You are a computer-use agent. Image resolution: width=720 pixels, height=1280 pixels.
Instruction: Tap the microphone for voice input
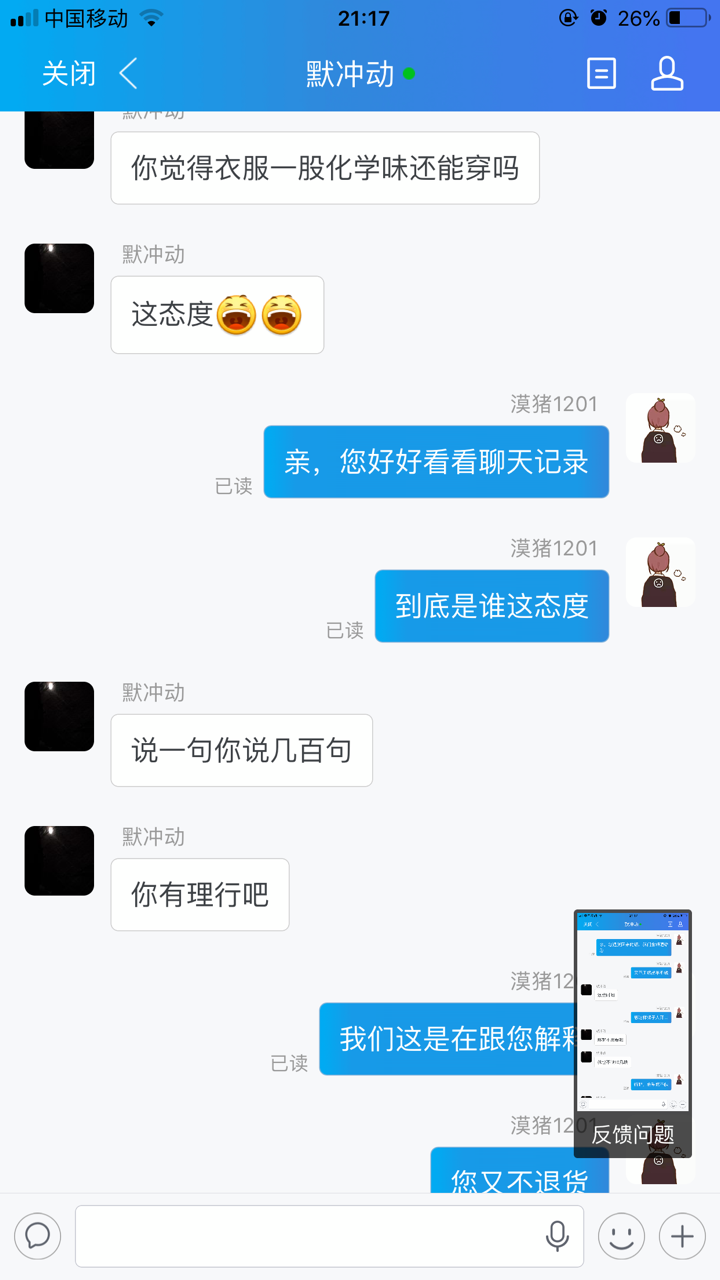(x=557, y=1236)
